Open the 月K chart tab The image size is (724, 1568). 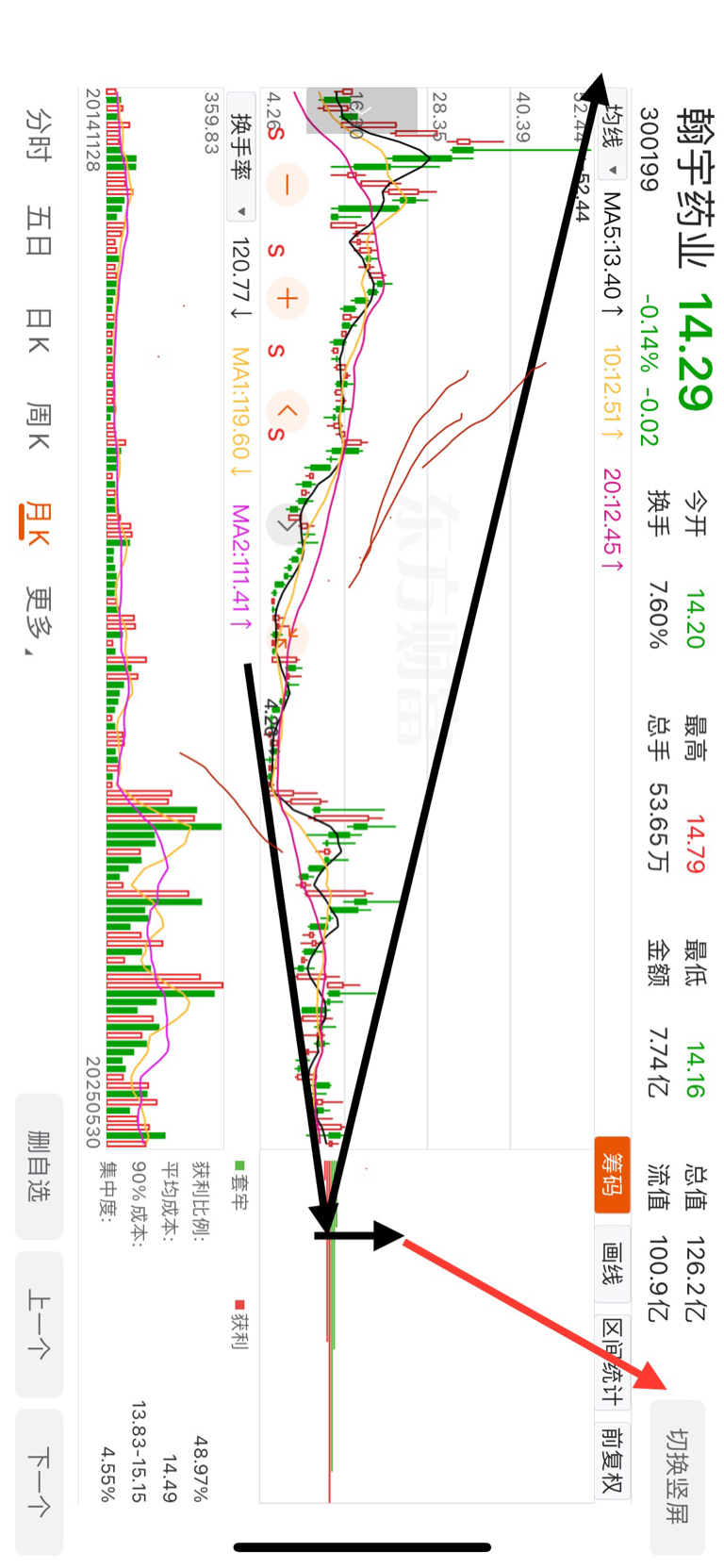pos(38,523)
